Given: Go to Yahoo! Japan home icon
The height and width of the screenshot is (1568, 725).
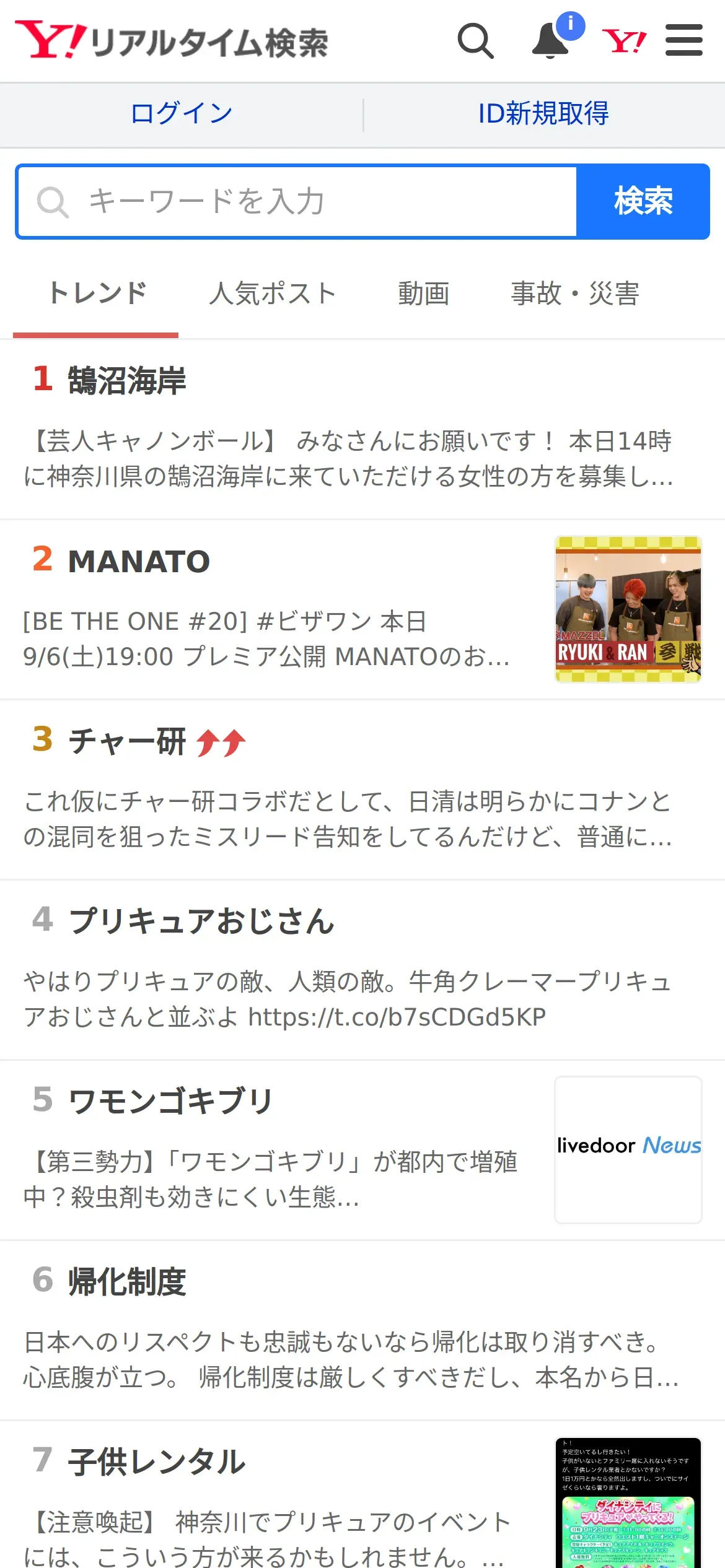Looking at the screenshot, I should click(x=624, y=41).
